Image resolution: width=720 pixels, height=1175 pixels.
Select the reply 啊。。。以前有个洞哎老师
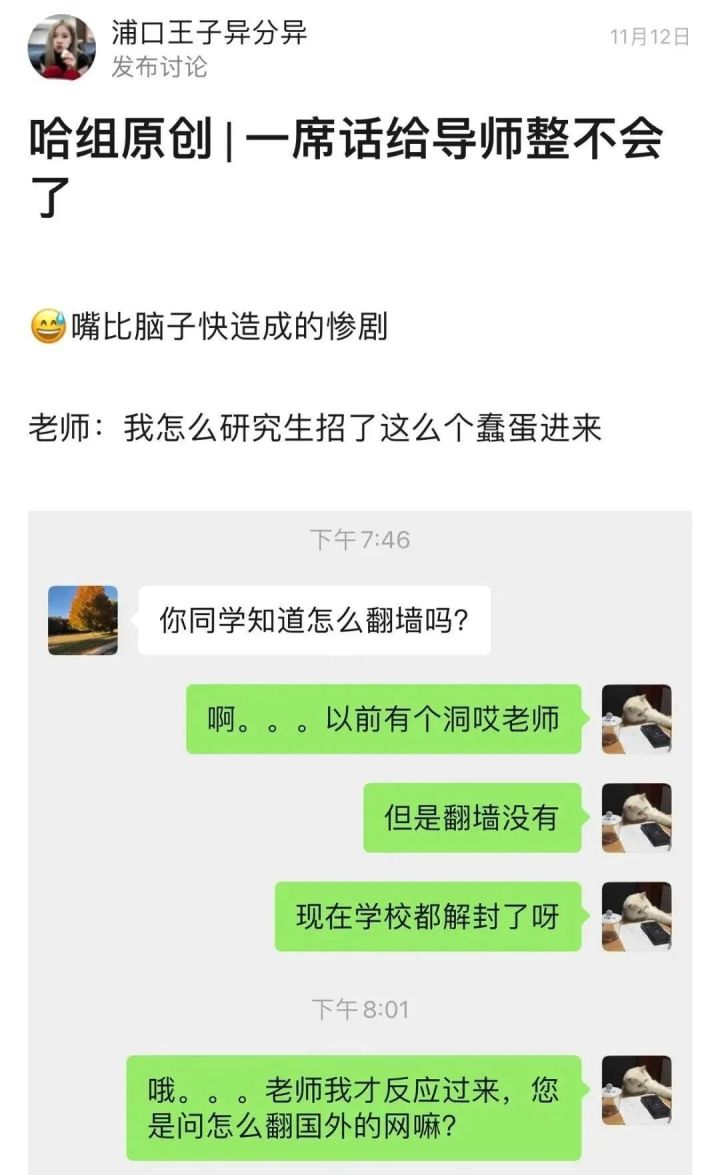pos(385,719)
